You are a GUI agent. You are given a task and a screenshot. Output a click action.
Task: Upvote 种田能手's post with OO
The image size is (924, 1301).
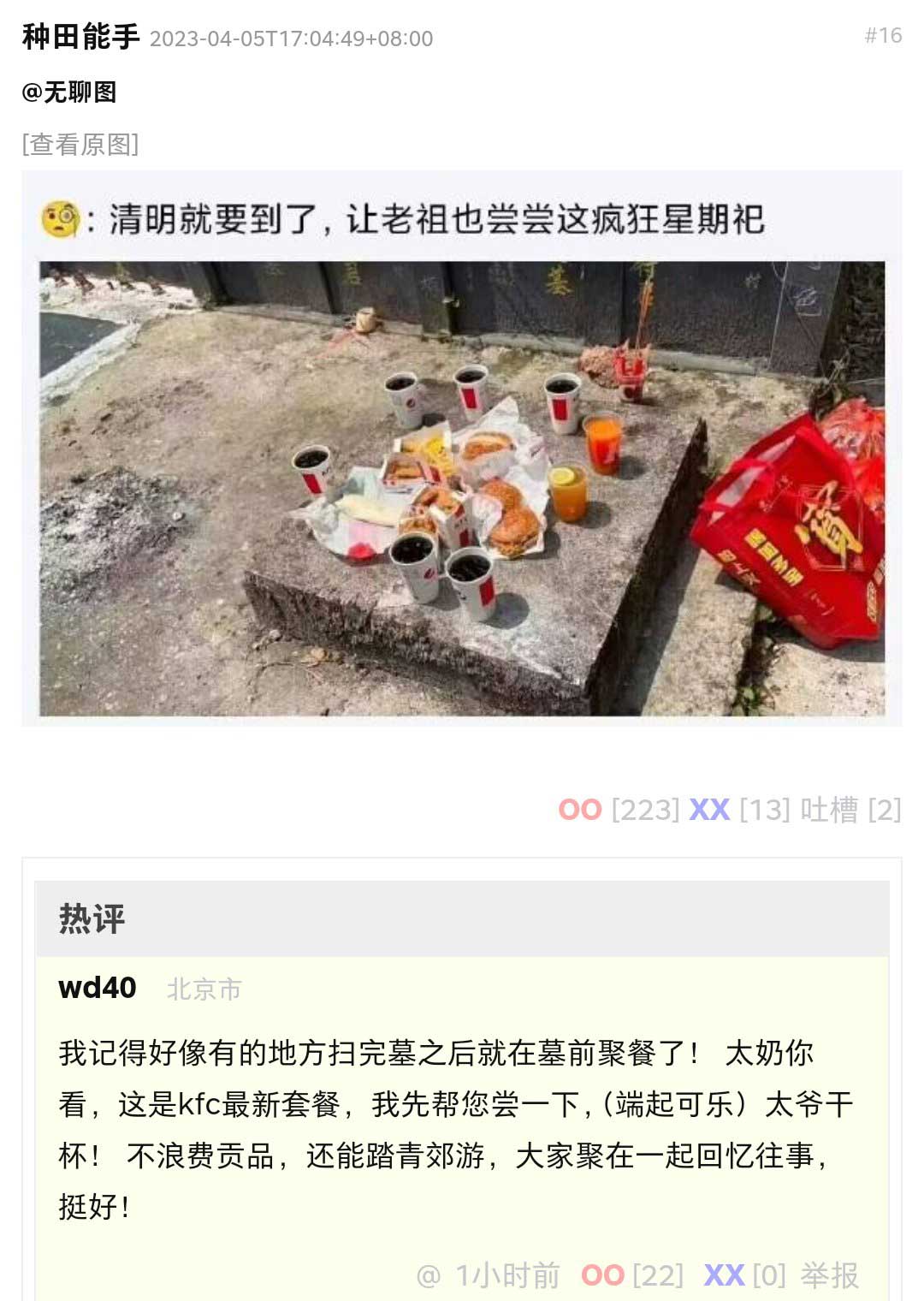[x=580, y=810]
